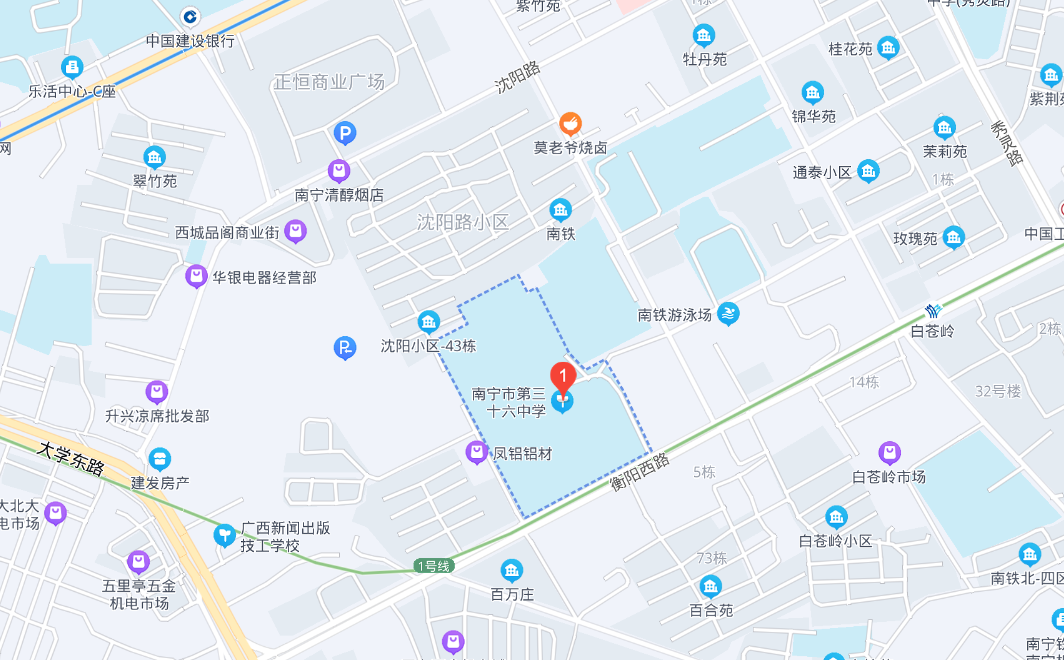Tap the 凤铝铝材 shop marker
The image size is (1064, 660).
pos(477,452)
